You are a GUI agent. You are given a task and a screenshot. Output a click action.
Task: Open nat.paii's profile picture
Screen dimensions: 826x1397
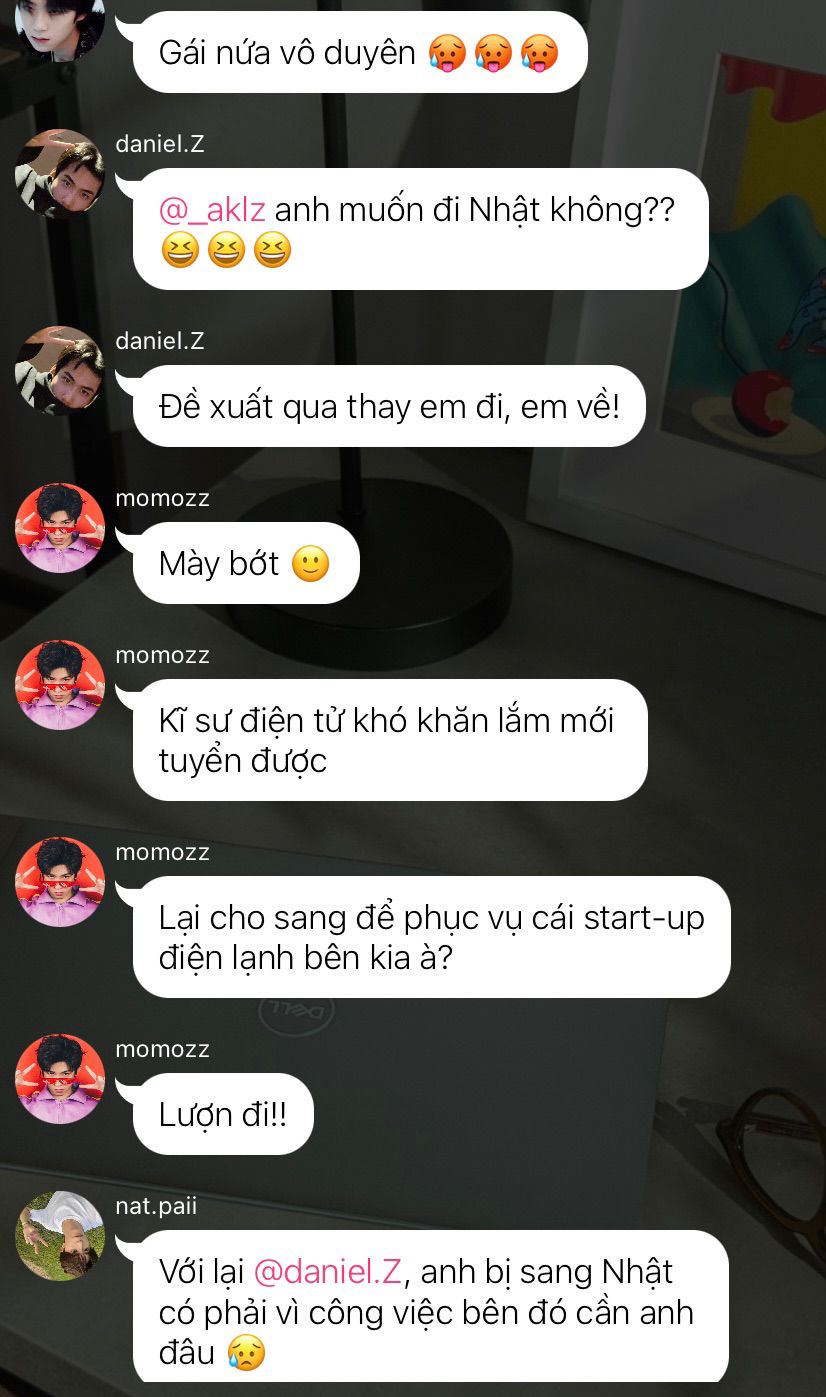pyautogui.click(x=60, y=1236)
